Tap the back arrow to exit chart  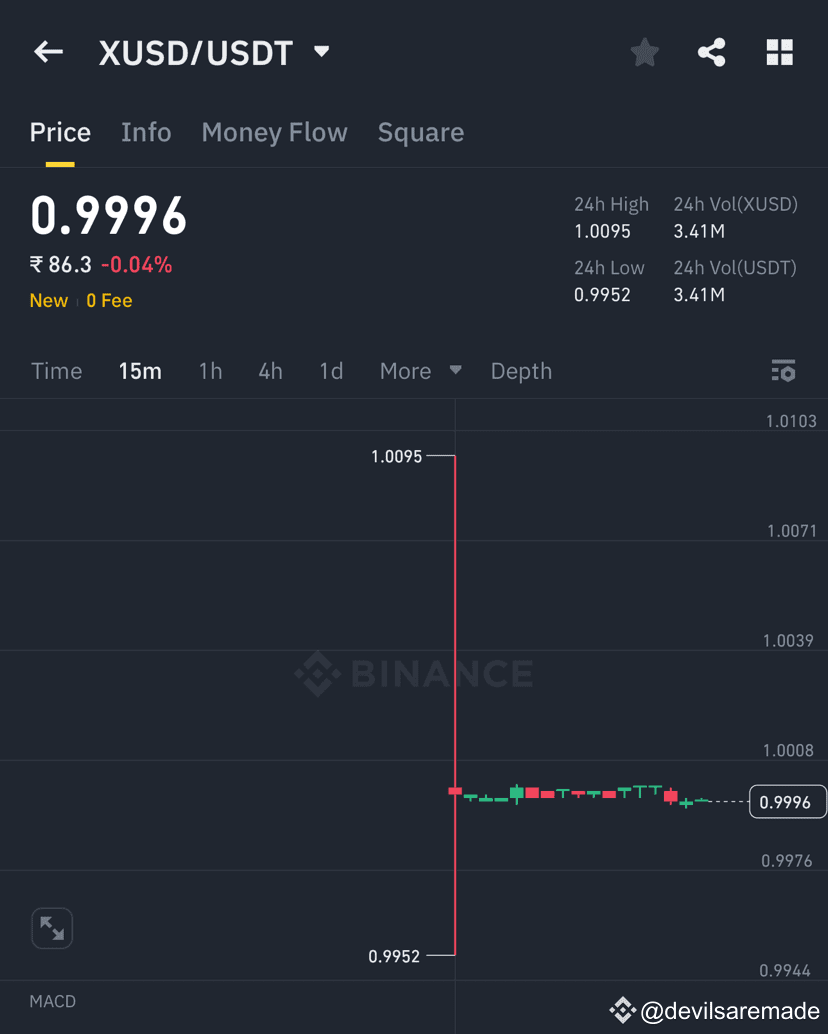(48, 52)
